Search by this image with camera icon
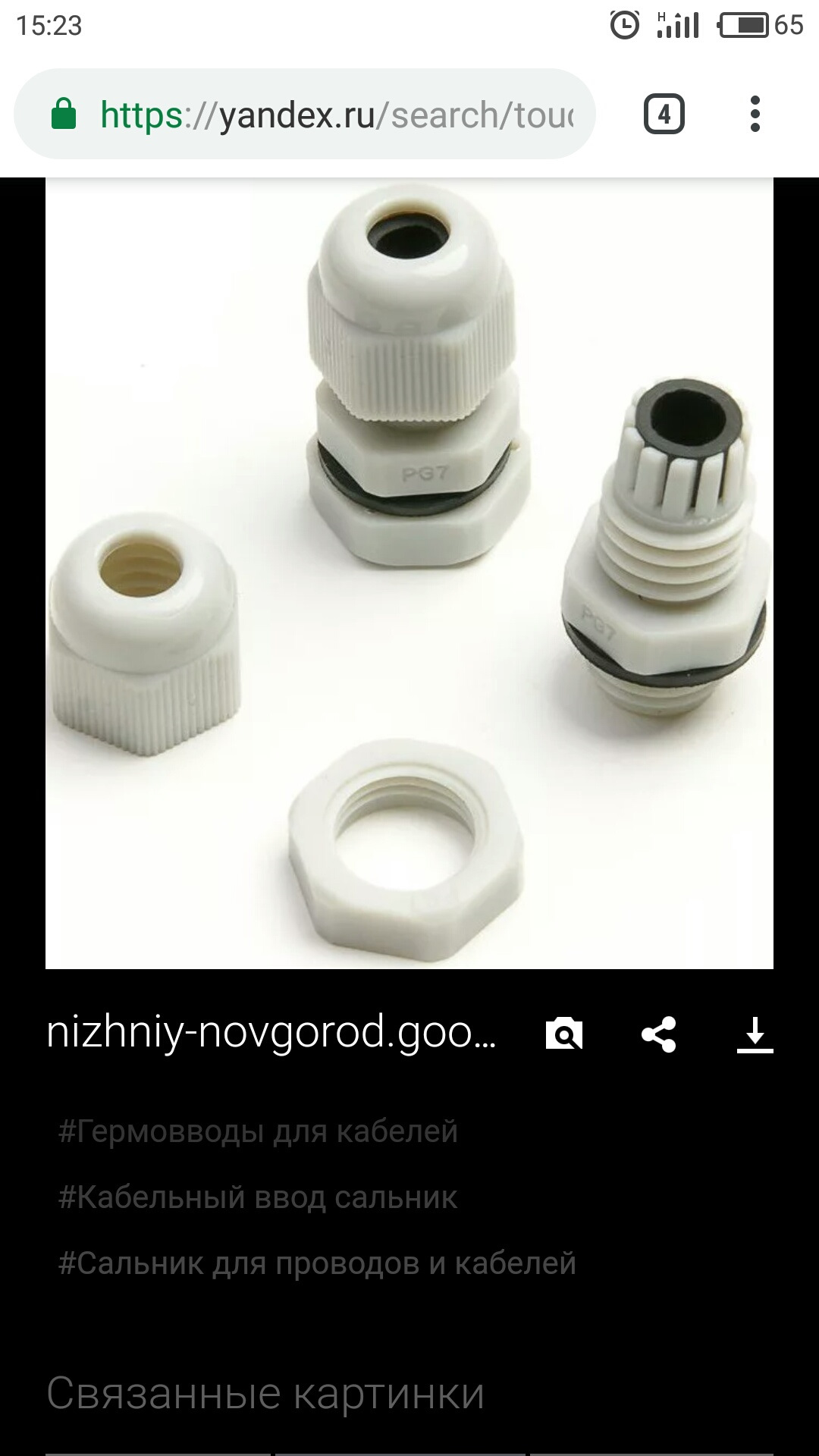This screenshot has width=819, height=1456. (563, 1034)
